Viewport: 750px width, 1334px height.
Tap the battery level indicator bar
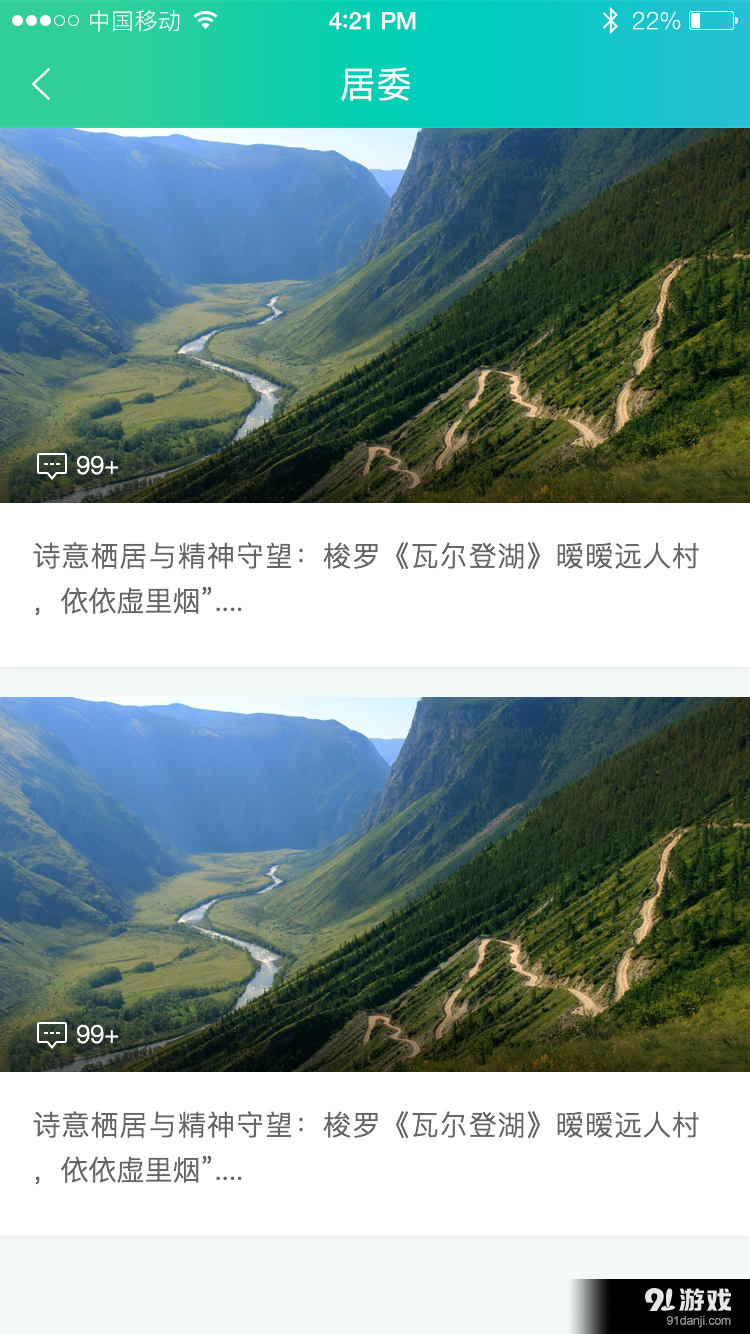(x=695, y=19)
